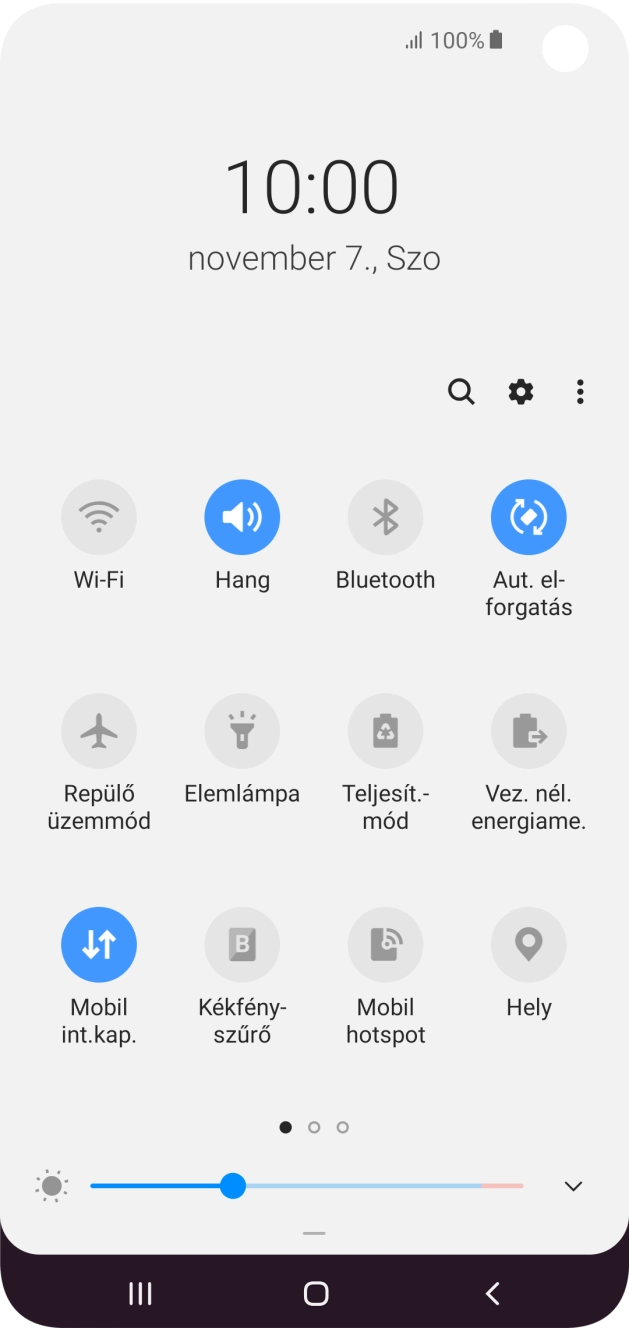Switch on the Elemlámpa flashlight

click(242, 732)
